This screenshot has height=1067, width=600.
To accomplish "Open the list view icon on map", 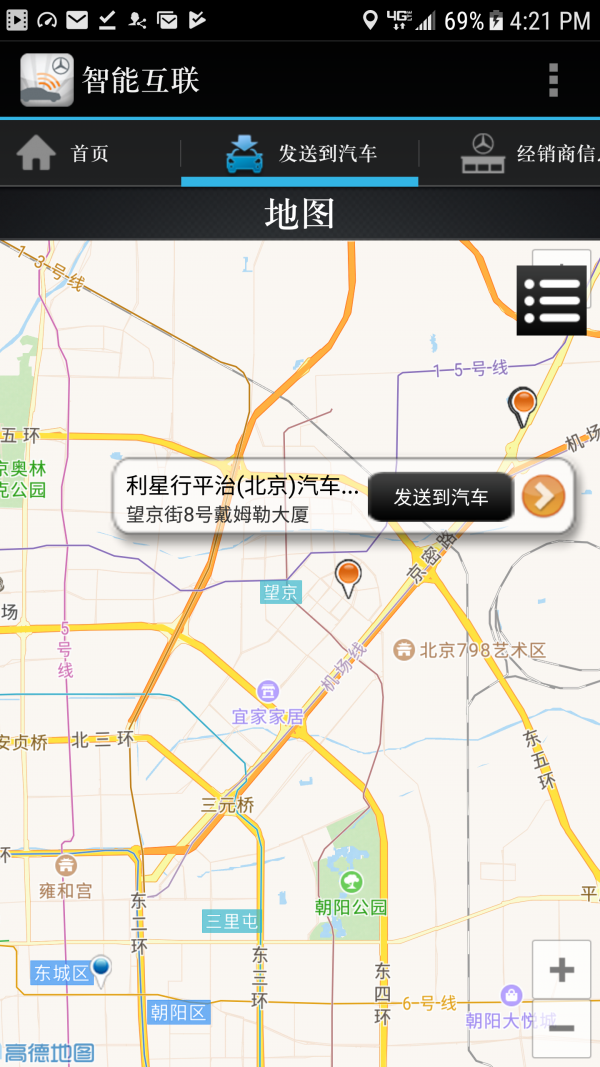I will [551, 300].
